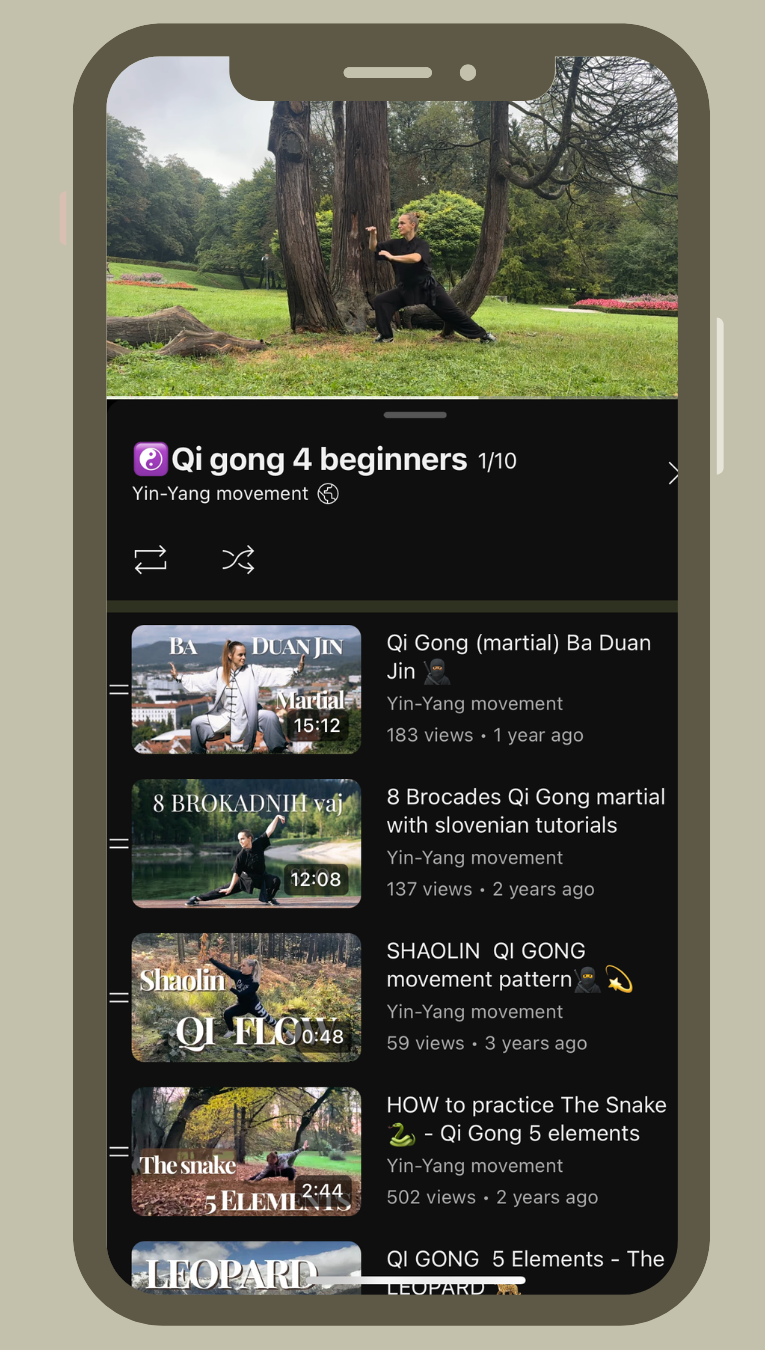765x1350 pixels.
Task: Shuffle the Qi gong 4 beginners playlist
Action: (238, 560)
